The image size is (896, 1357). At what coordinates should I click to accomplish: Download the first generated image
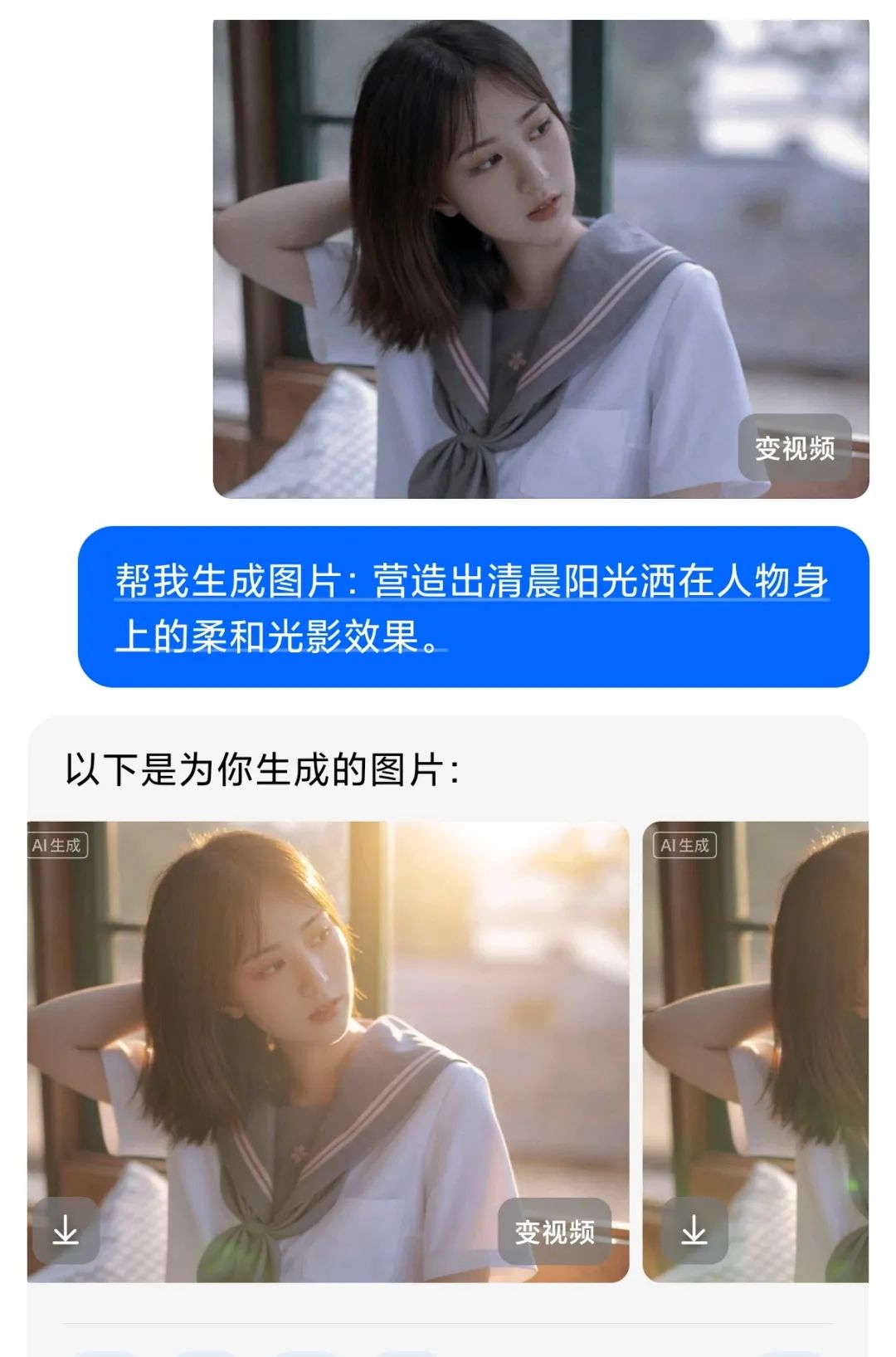click(x=66, y=1230)
